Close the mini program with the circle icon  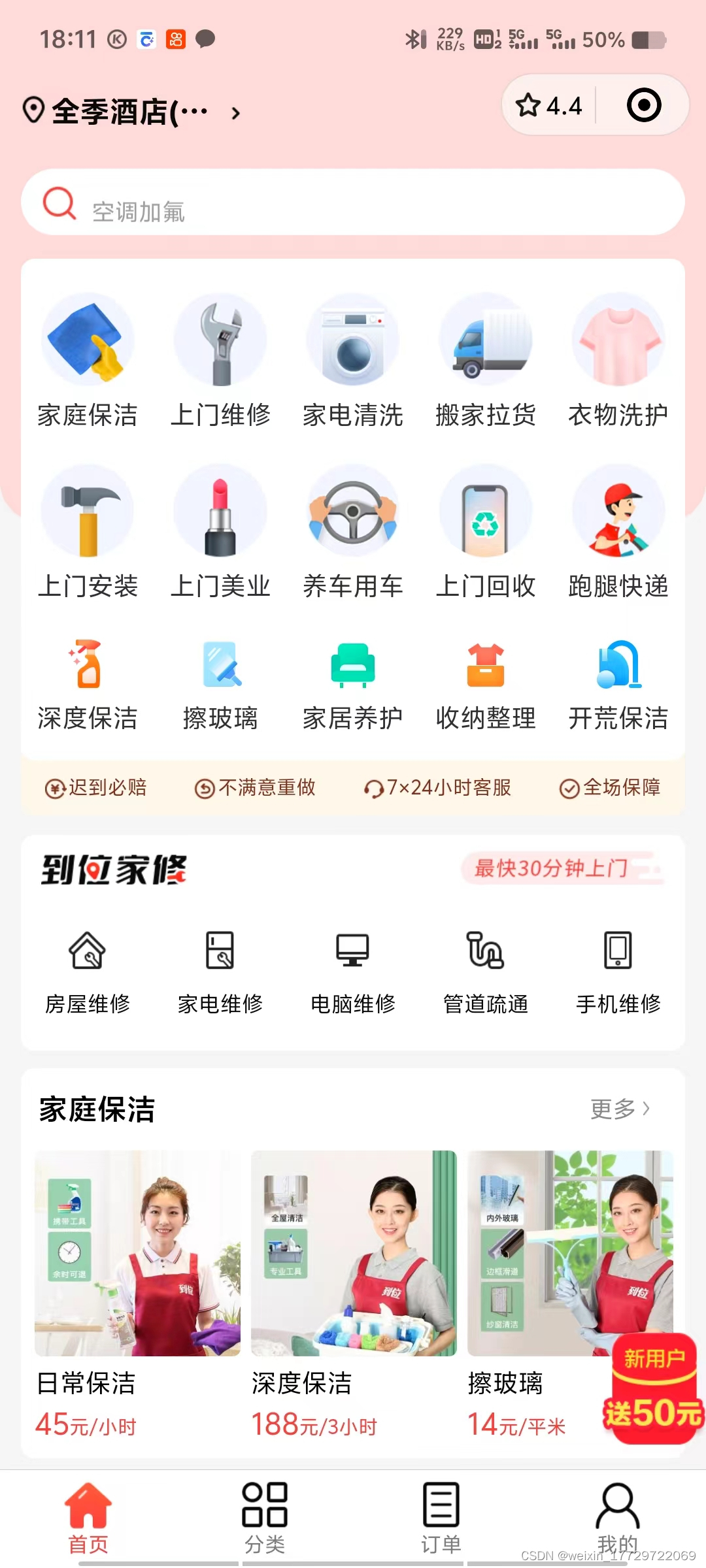click(644, 106)
